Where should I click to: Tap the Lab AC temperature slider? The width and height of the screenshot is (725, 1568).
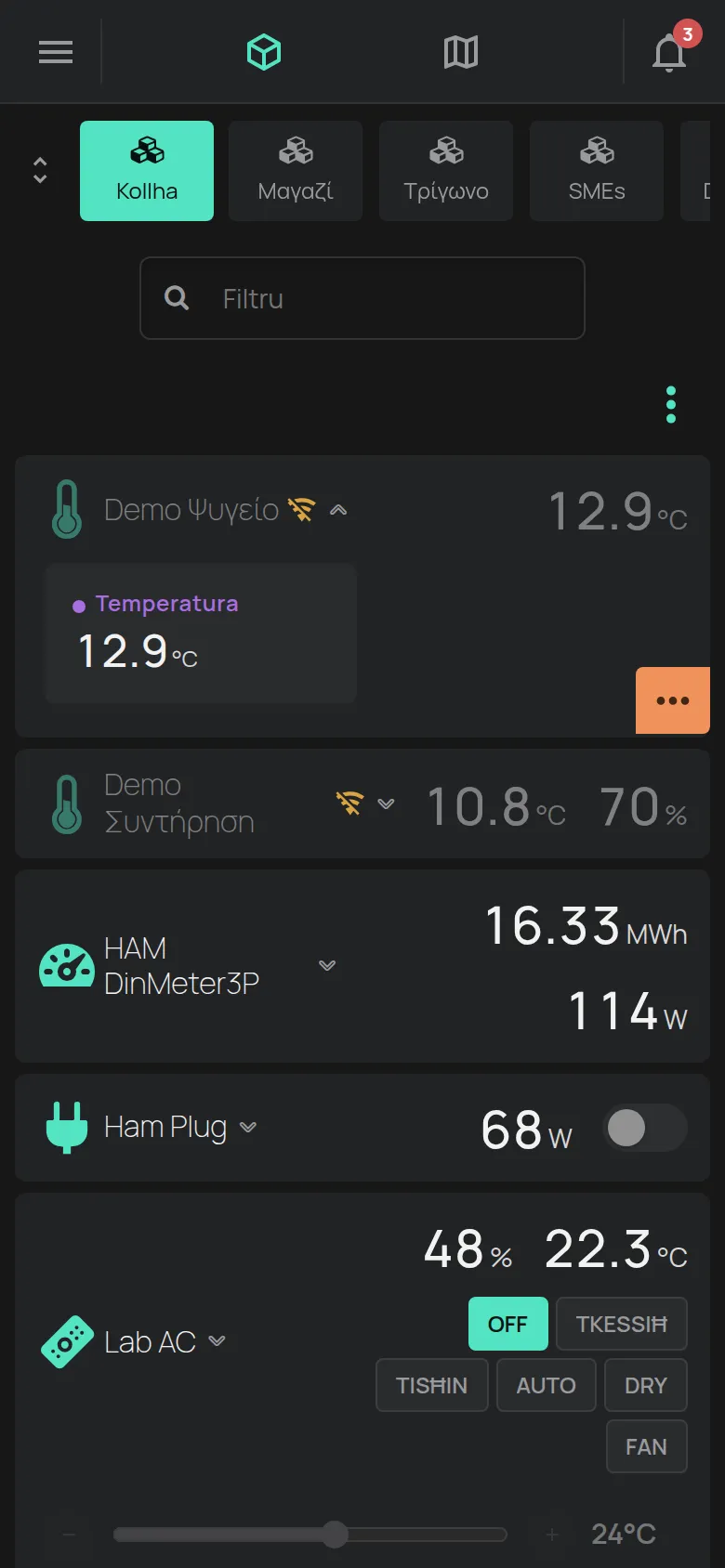310,1535
